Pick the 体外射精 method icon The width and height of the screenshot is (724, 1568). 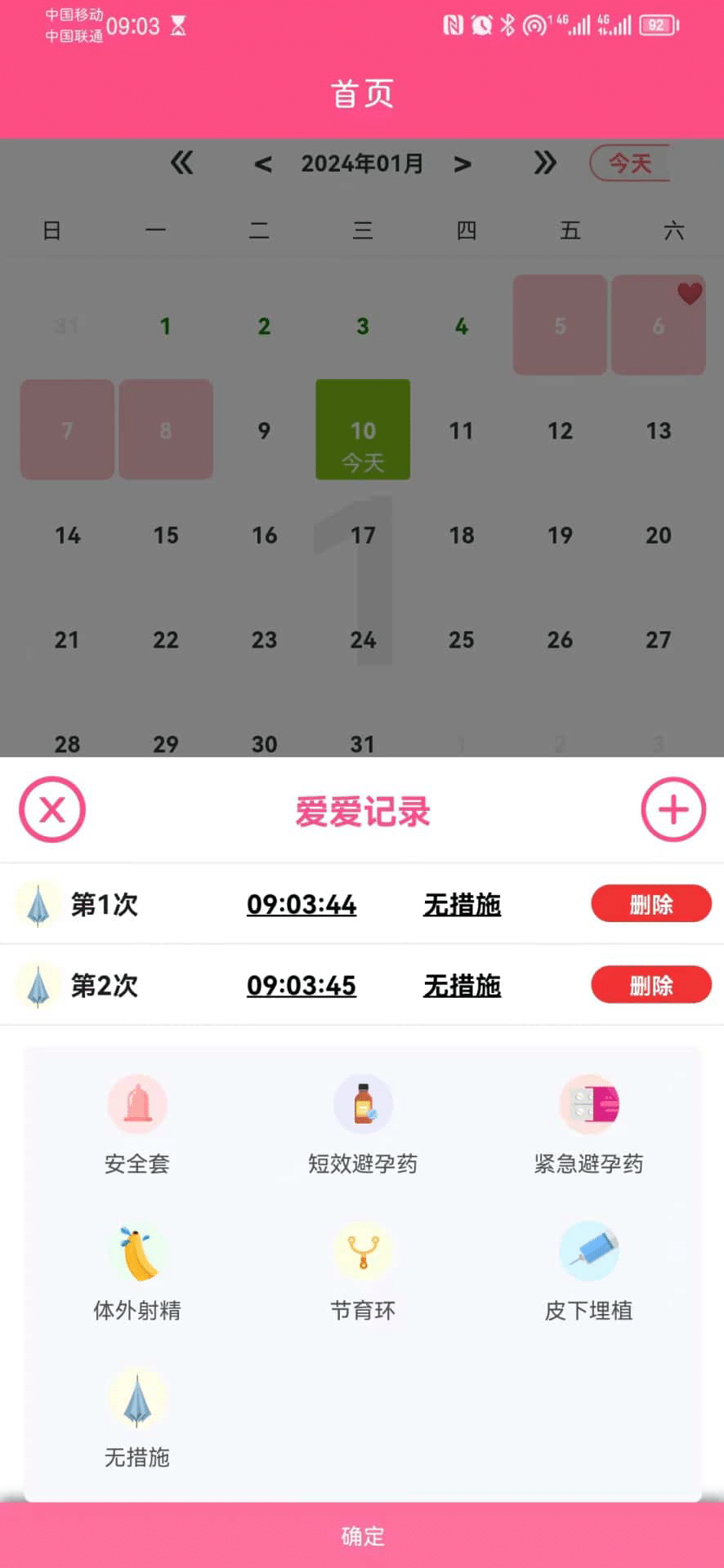pyautogui.click(x=136, y=1251)
